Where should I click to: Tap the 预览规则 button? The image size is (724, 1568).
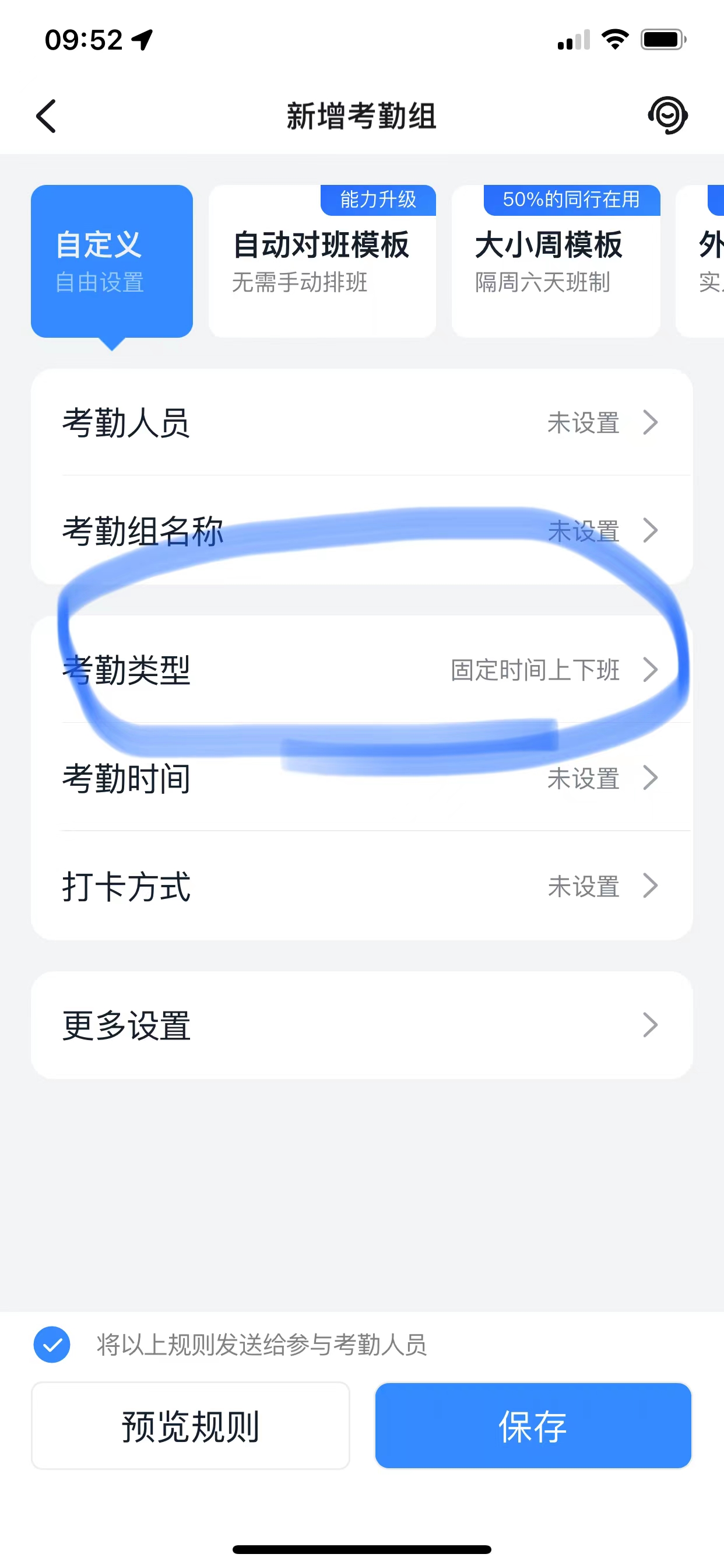(191, 1426)
